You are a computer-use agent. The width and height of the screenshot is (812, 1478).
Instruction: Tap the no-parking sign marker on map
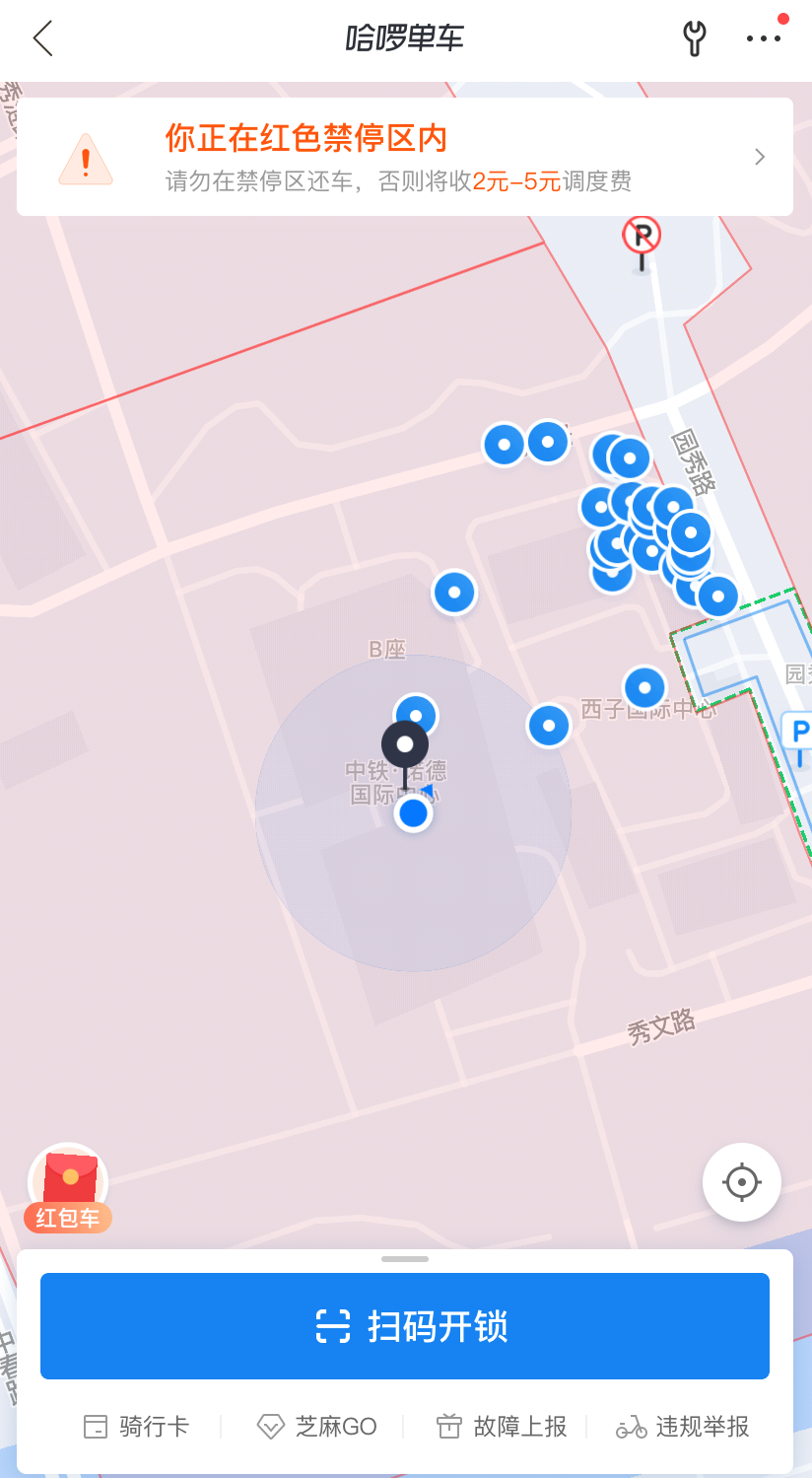[x=642, y=238]
